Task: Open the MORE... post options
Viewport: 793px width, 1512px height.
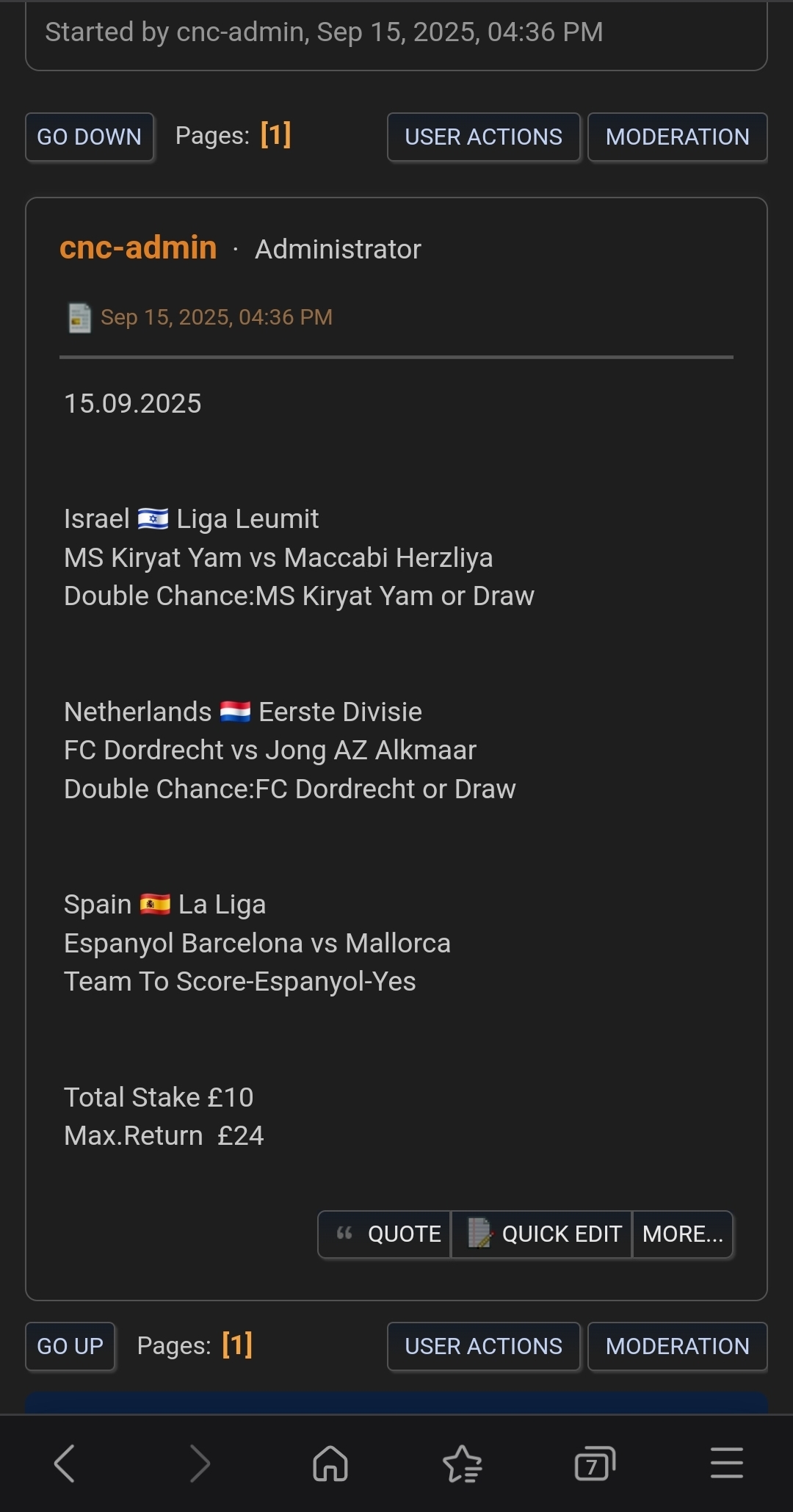Action: 682,1234
